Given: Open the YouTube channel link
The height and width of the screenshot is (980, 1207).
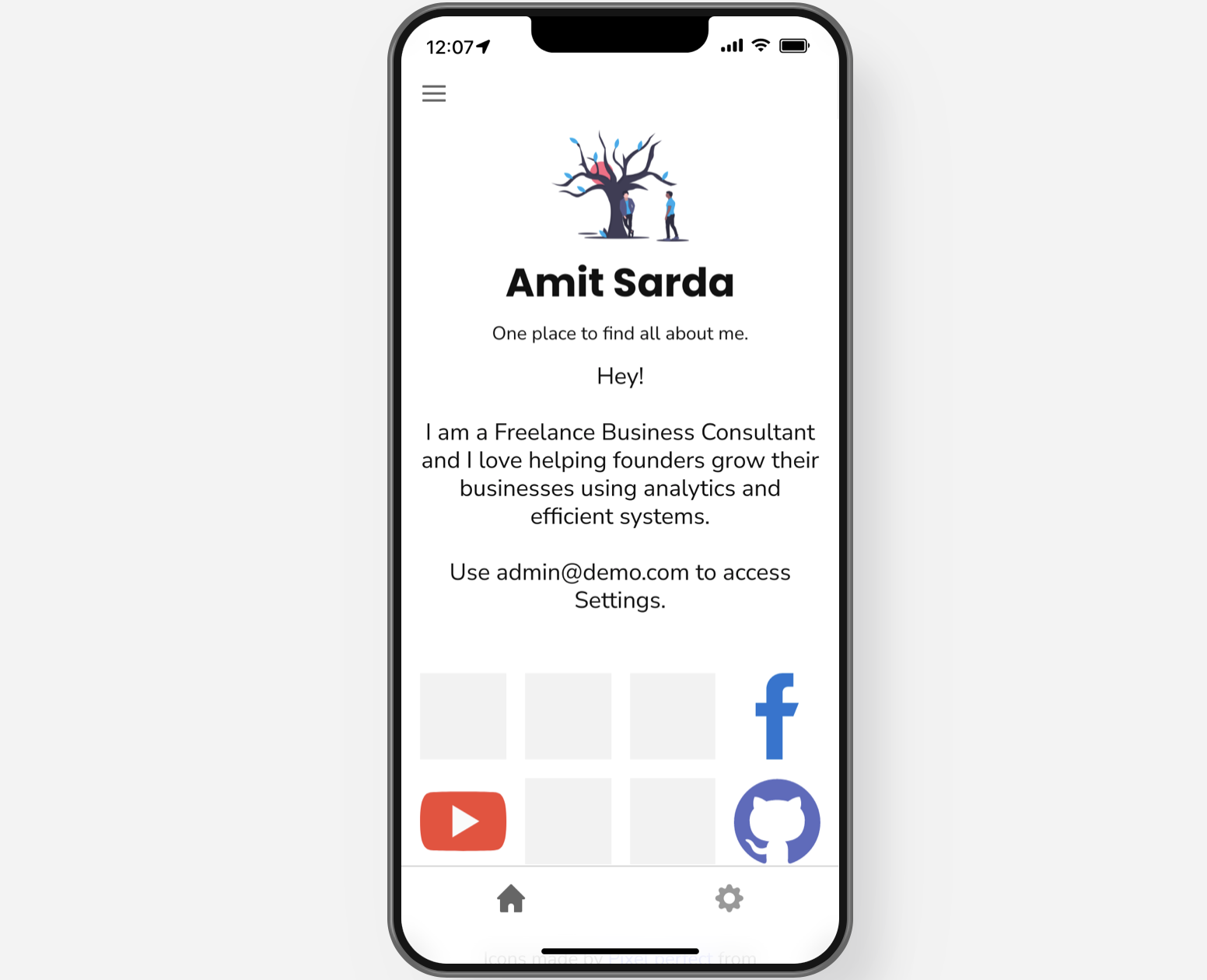Looking at the screenshot, I should click(464, 821).
